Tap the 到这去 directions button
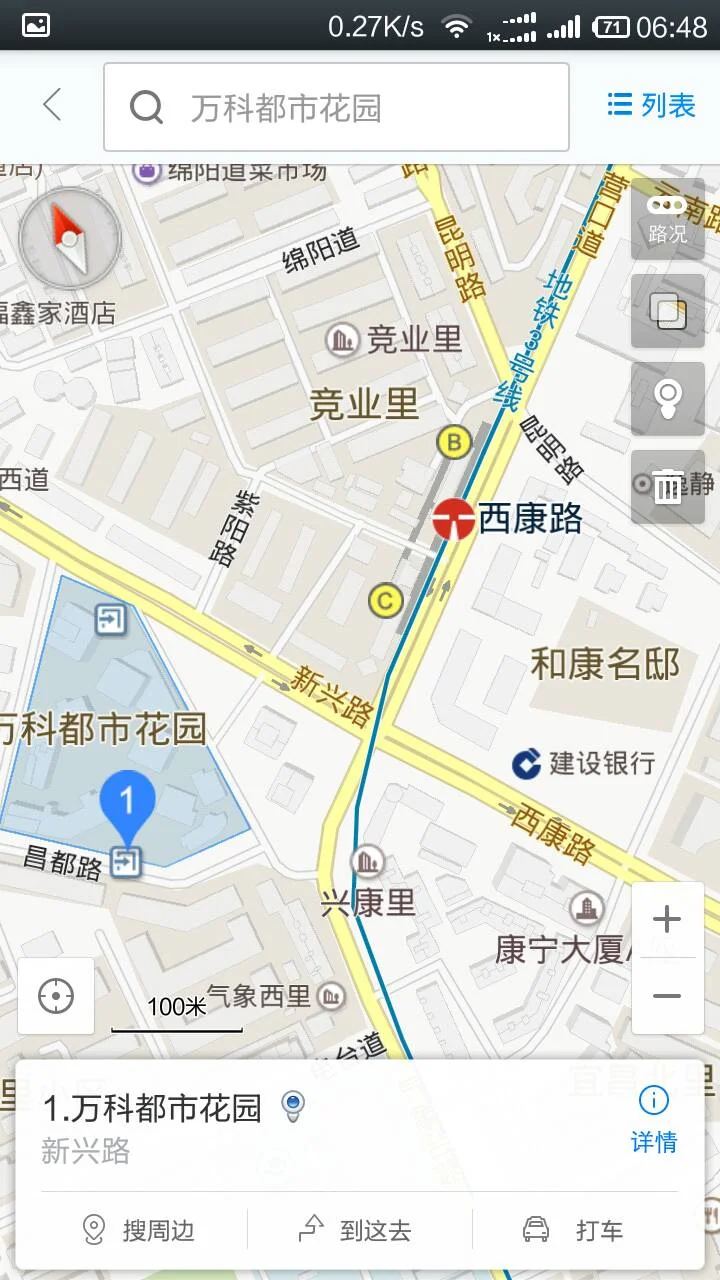 [x=359, y=1231]
